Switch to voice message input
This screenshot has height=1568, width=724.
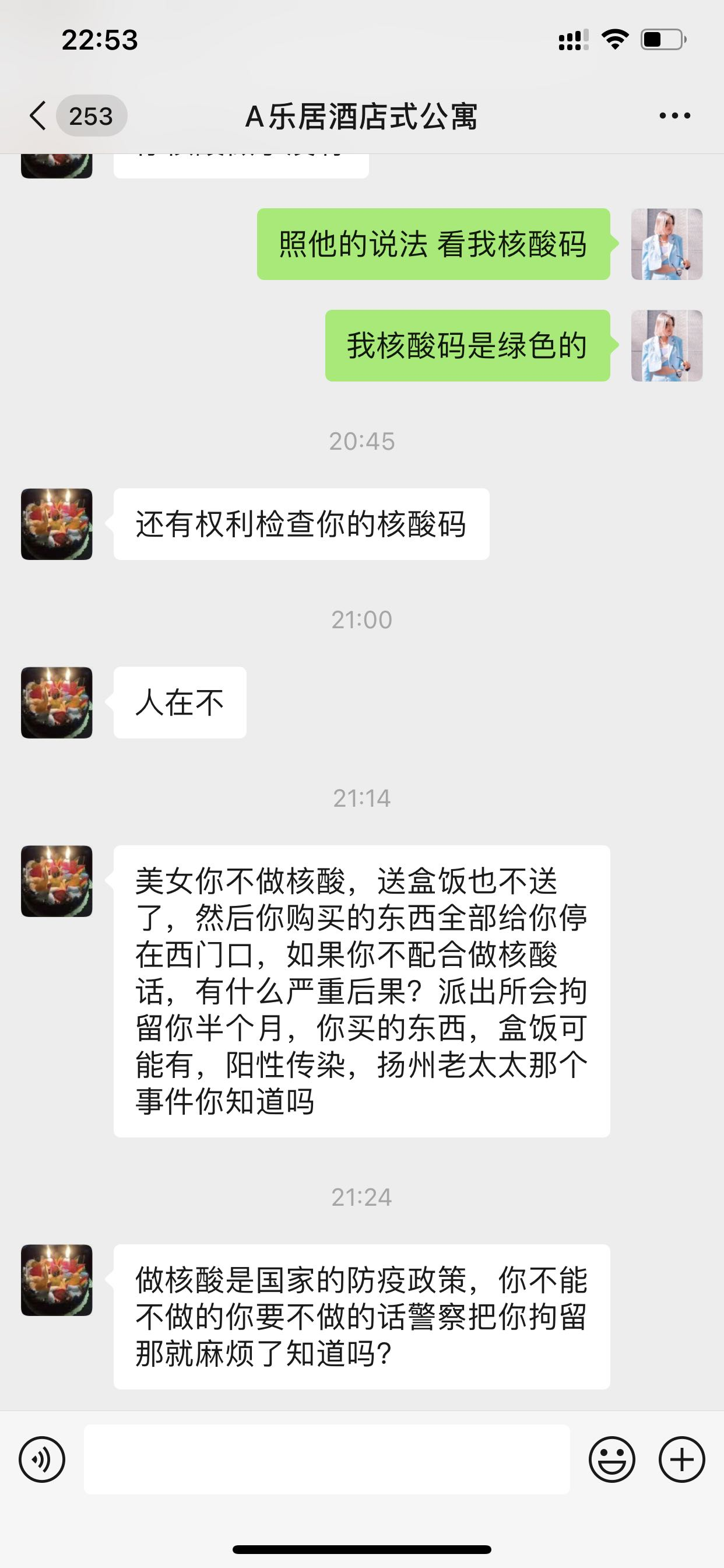coord(42,1459)
